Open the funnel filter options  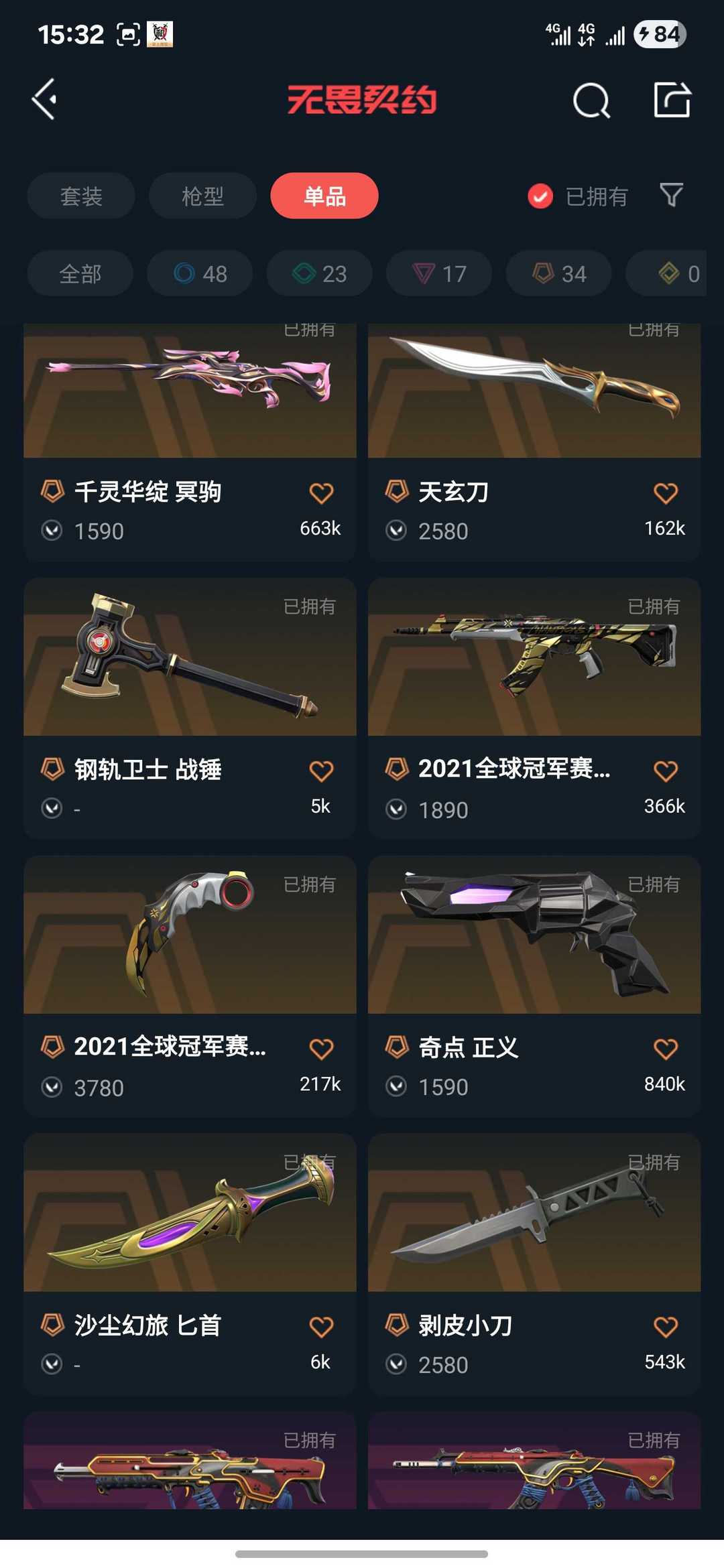[671, 196]
